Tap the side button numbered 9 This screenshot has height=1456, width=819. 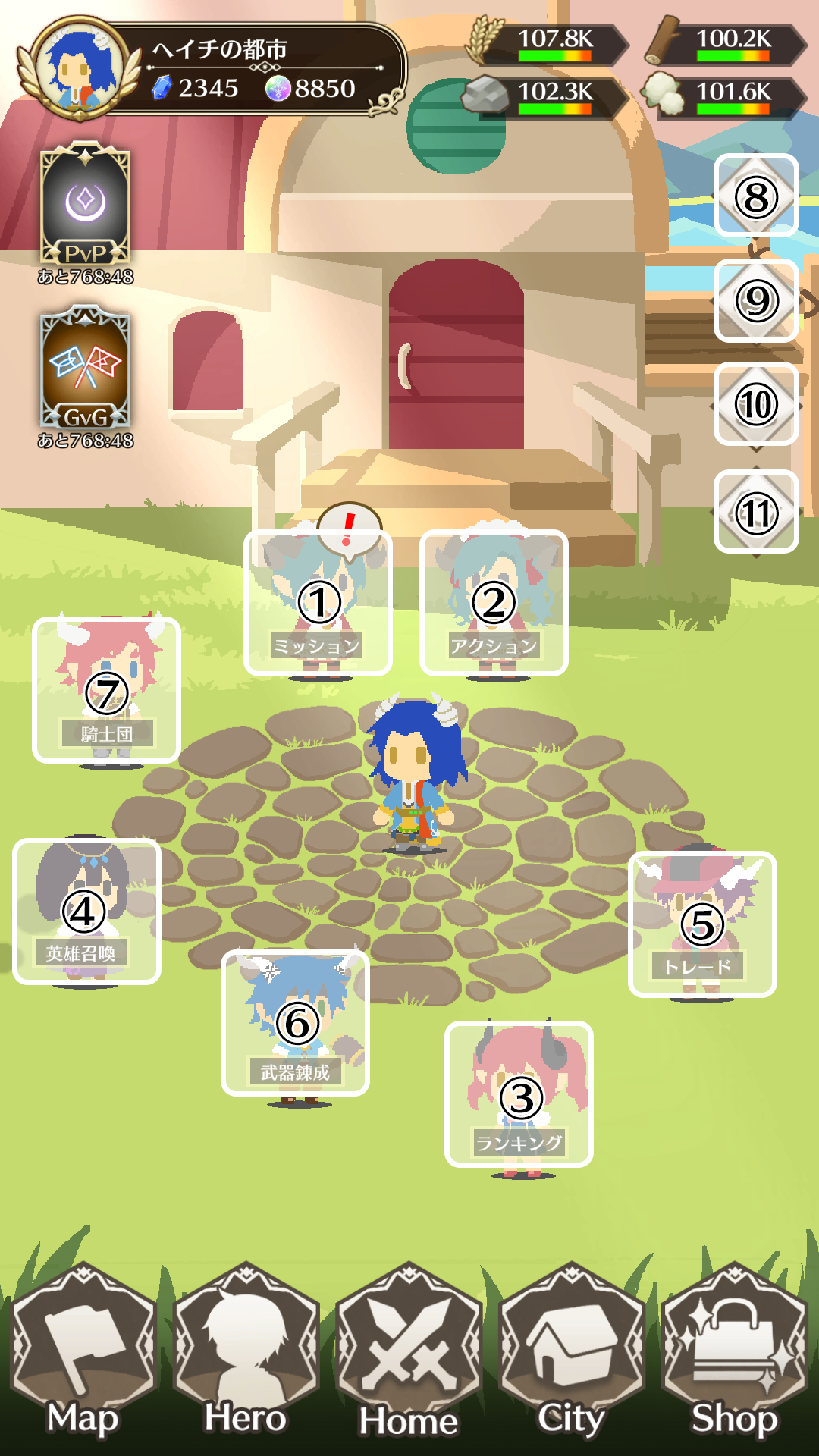point(756,300)
